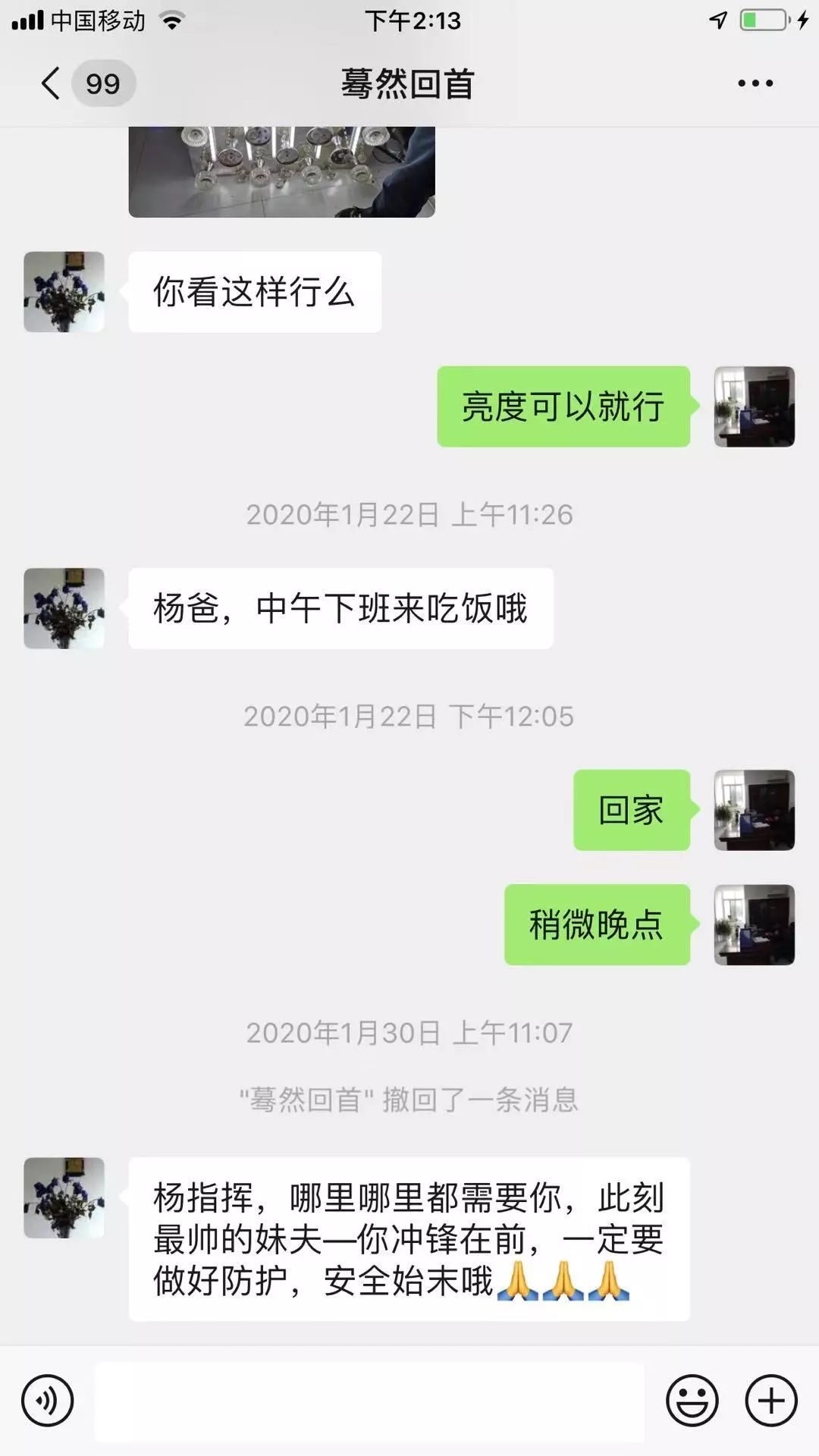Image resolution: width=819 pixels, height=1456 pixels.
Task: Open the emoji sticker panel
Action: click(692, 1401)
